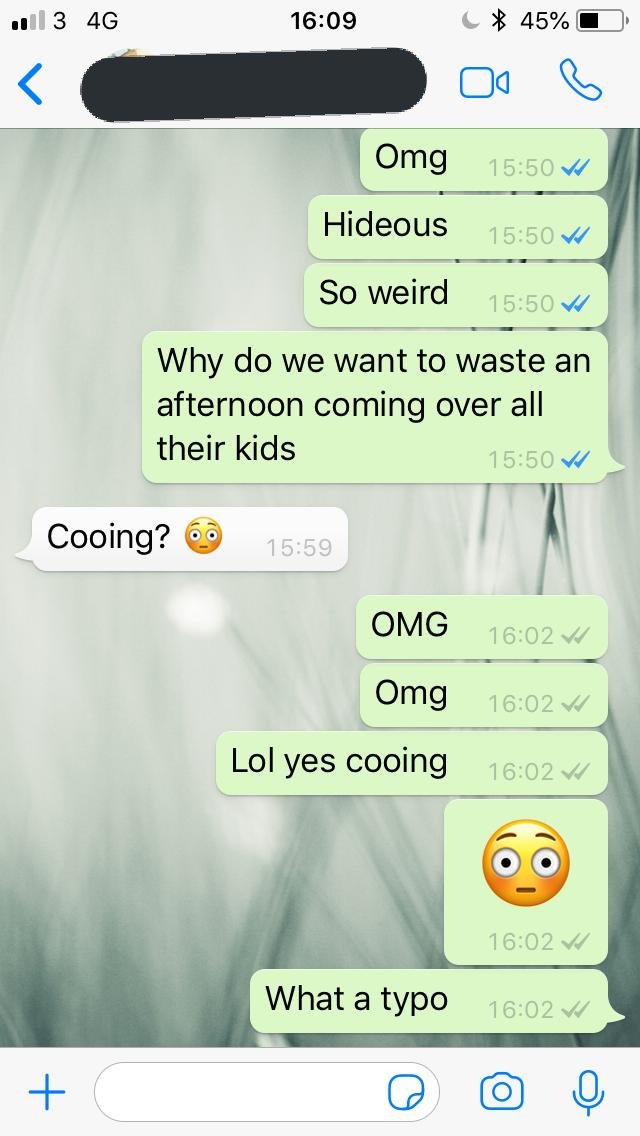640x1136 pixels.
Task: Open the camera to send a photo
Action: 502,1092
